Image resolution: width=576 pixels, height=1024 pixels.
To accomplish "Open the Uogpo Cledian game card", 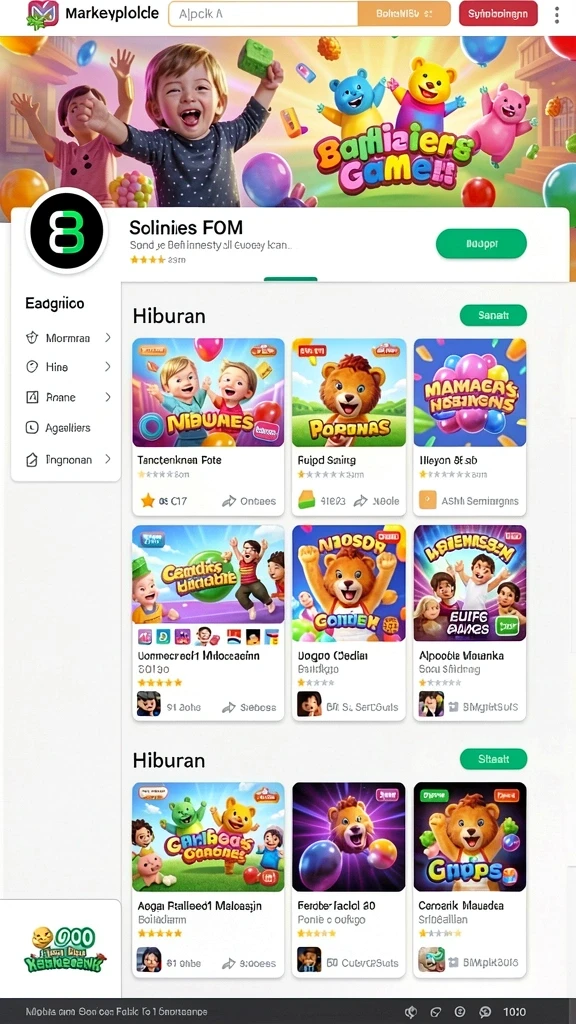I will 349,623.
